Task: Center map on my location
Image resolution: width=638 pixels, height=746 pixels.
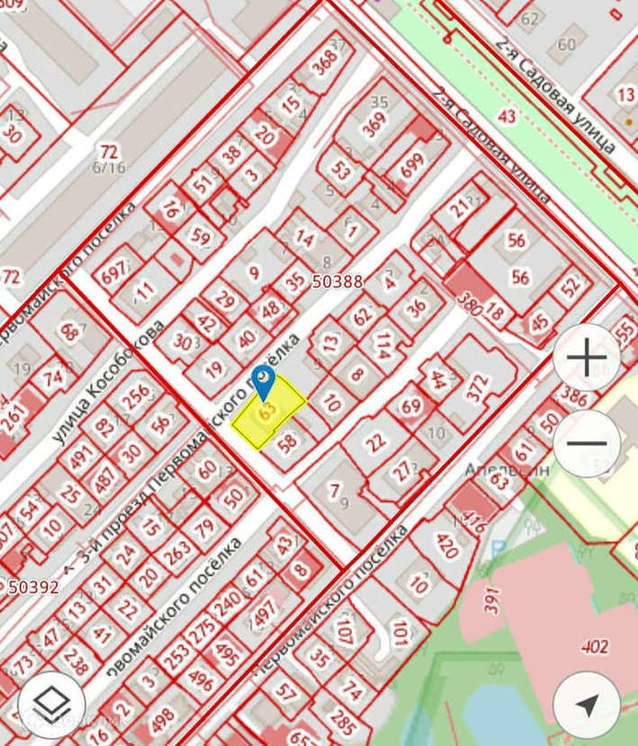Action: click(586, 704)
